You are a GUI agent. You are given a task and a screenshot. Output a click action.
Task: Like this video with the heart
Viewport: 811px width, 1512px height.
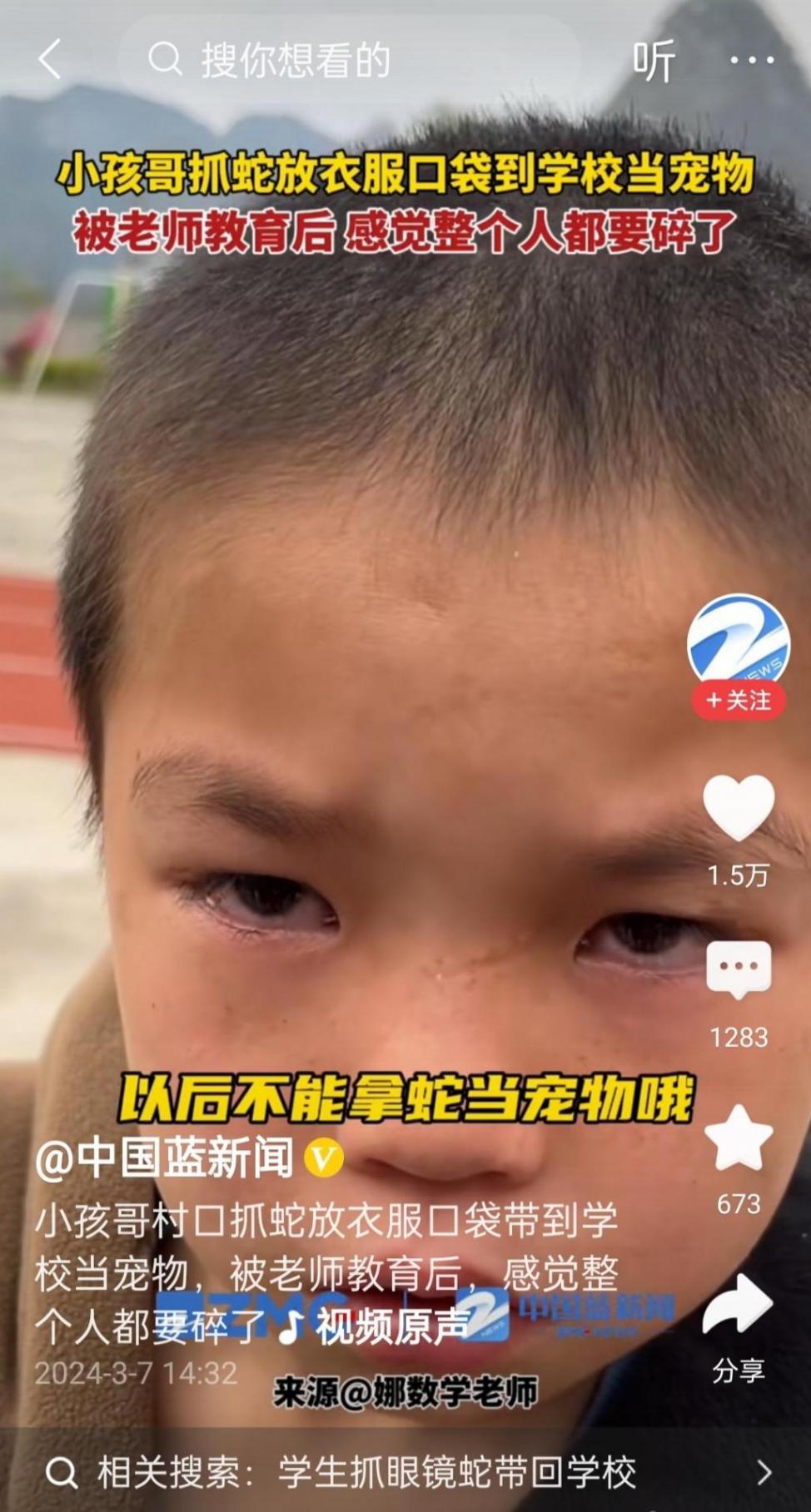(x=738, y=807)
